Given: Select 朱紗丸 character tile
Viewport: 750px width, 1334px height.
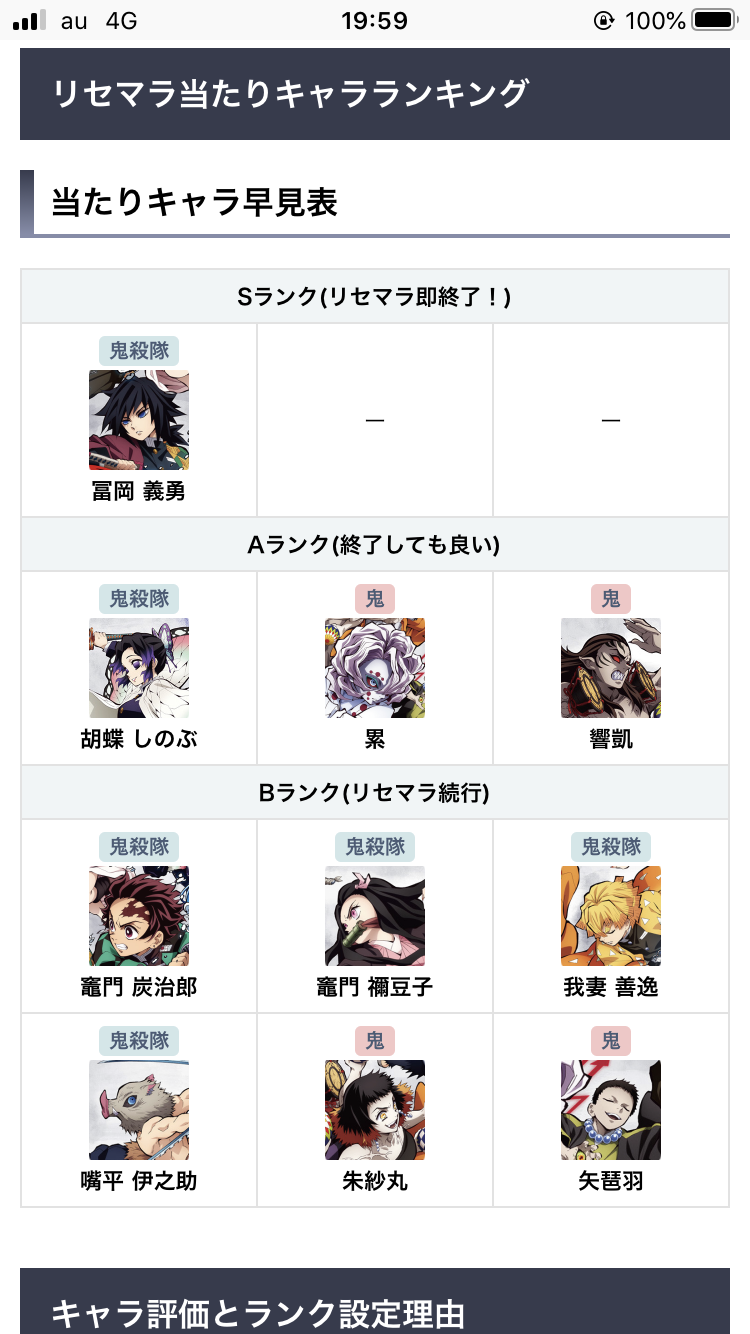Looking at the screenshot, I should pos(375,1110).
